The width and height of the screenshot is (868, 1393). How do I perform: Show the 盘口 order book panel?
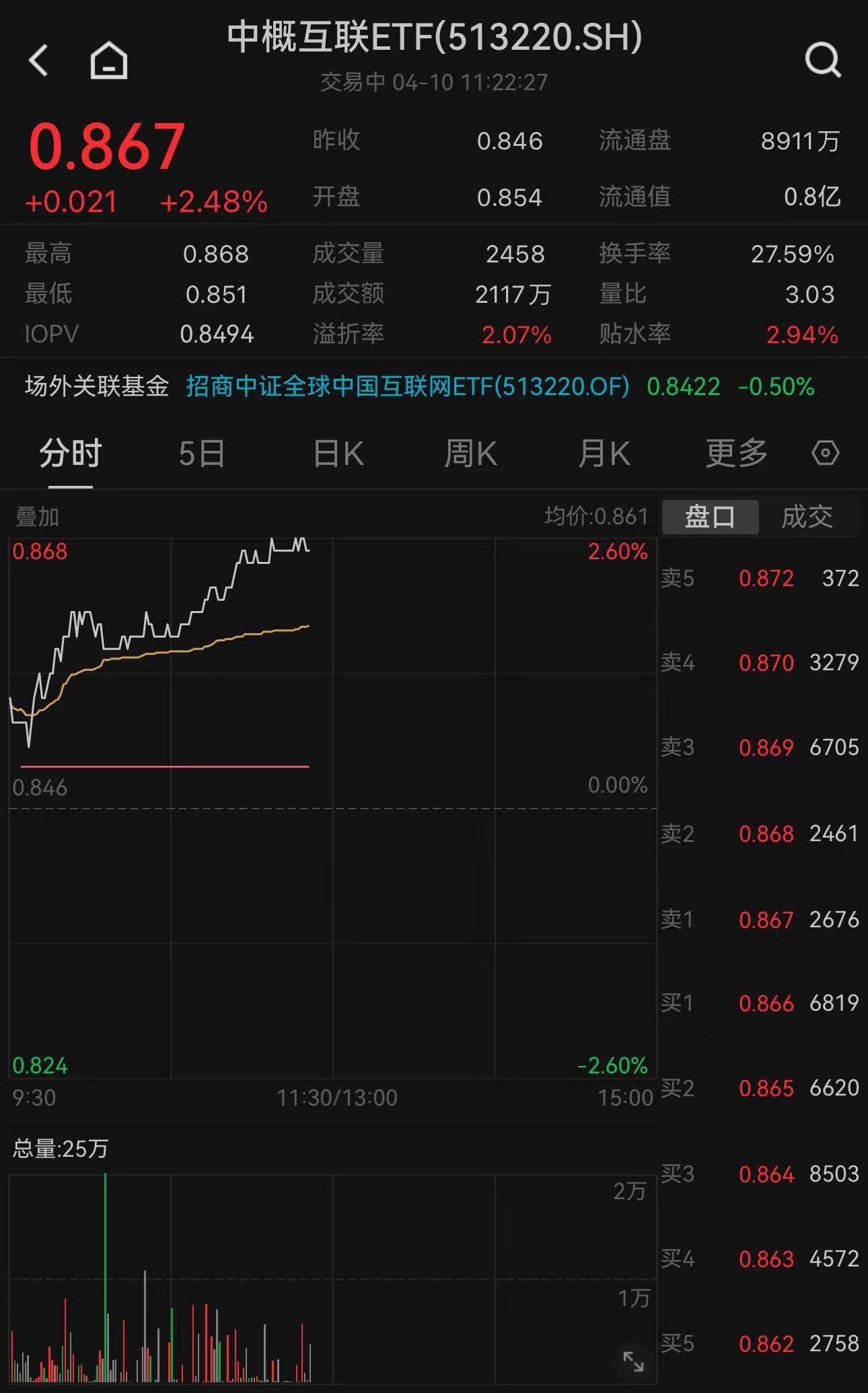(x=710, y=516)
